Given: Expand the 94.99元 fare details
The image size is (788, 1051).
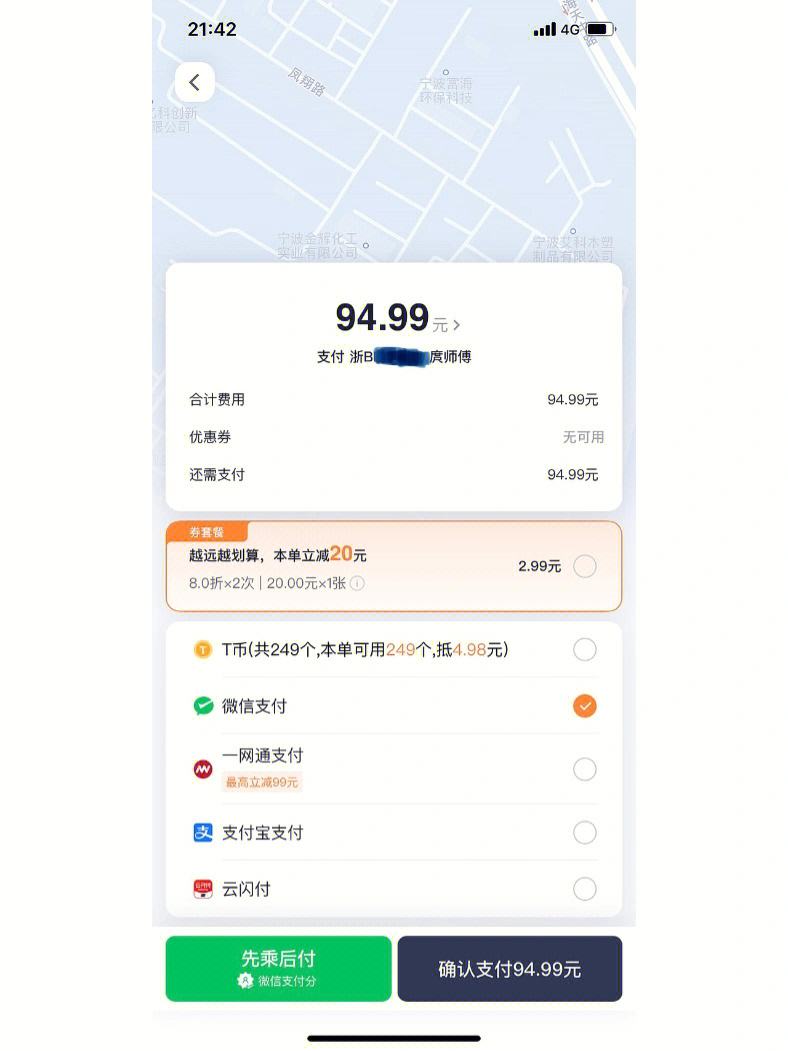Looking at the screenshot, I should click(x=457, y=325).
